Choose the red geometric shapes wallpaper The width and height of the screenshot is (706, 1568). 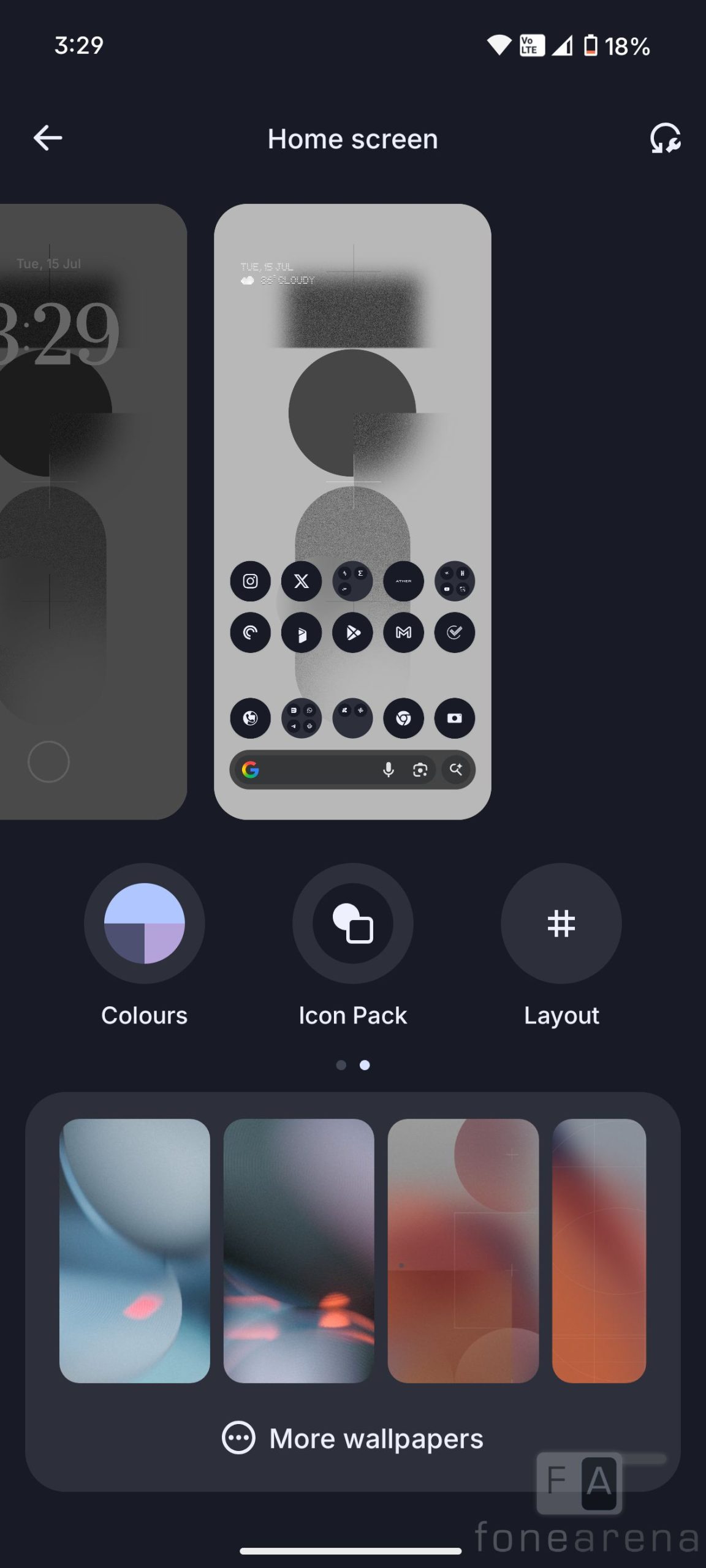[x=463, y=1251]
